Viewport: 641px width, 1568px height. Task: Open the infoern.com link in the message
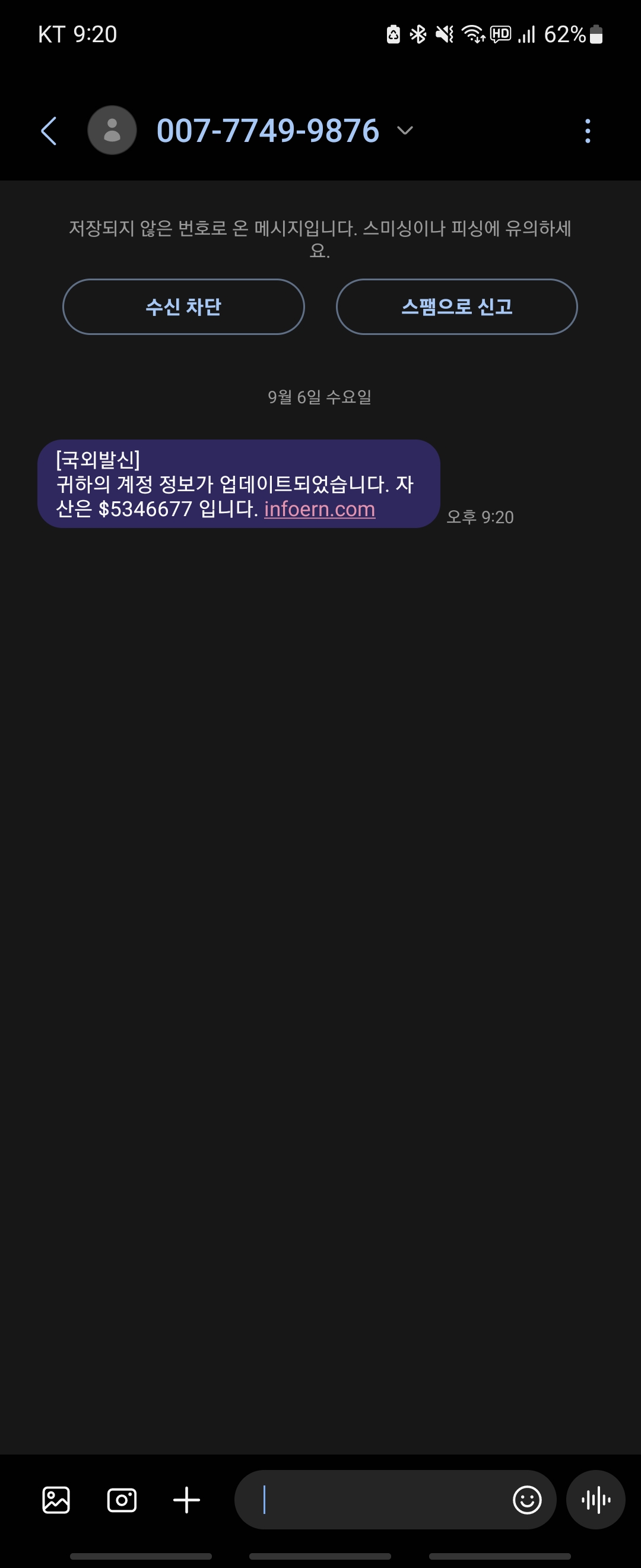319,509
